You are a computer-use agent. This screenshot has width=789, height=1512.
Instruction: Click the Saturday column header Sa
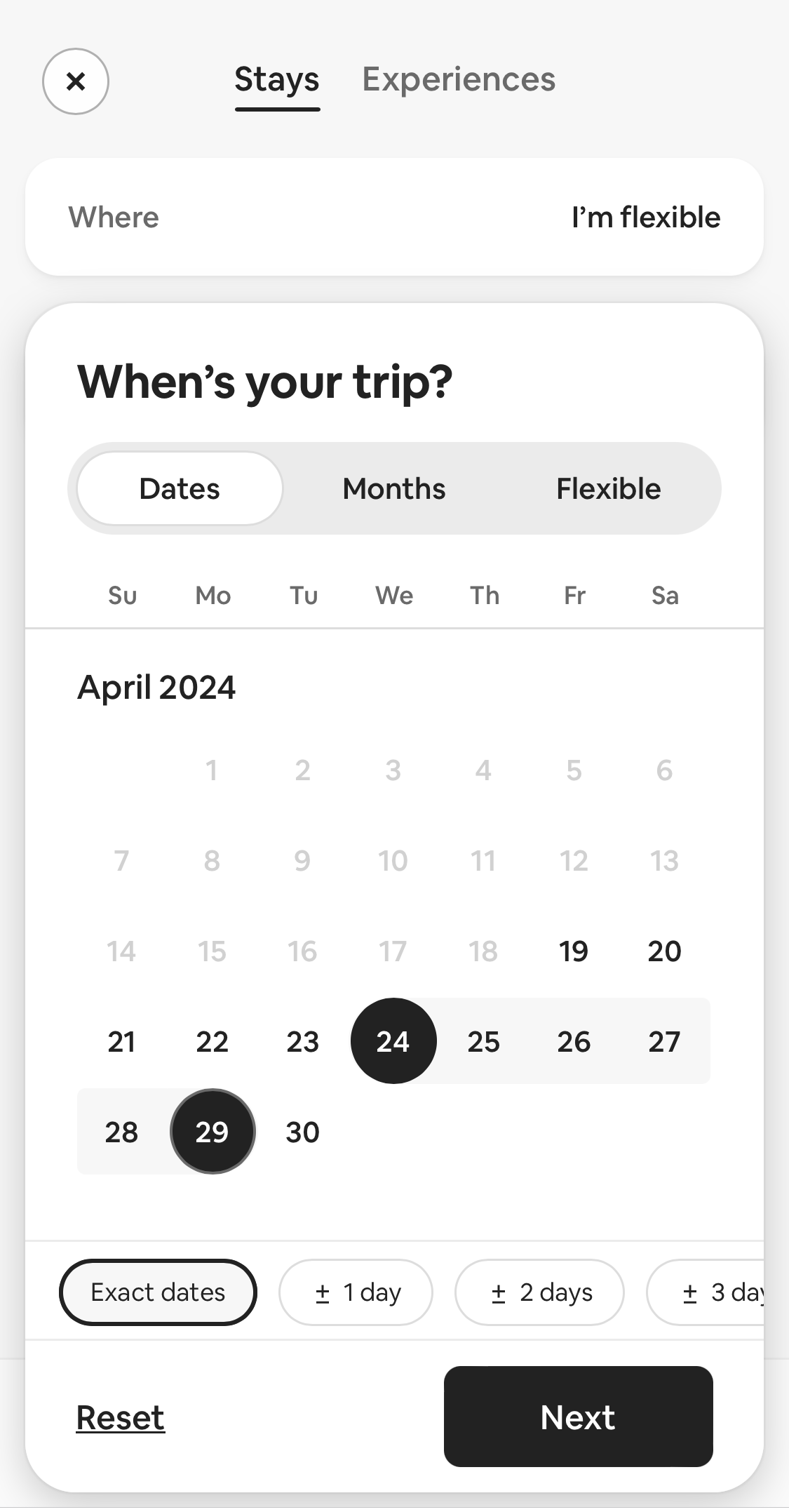[664, 594]
